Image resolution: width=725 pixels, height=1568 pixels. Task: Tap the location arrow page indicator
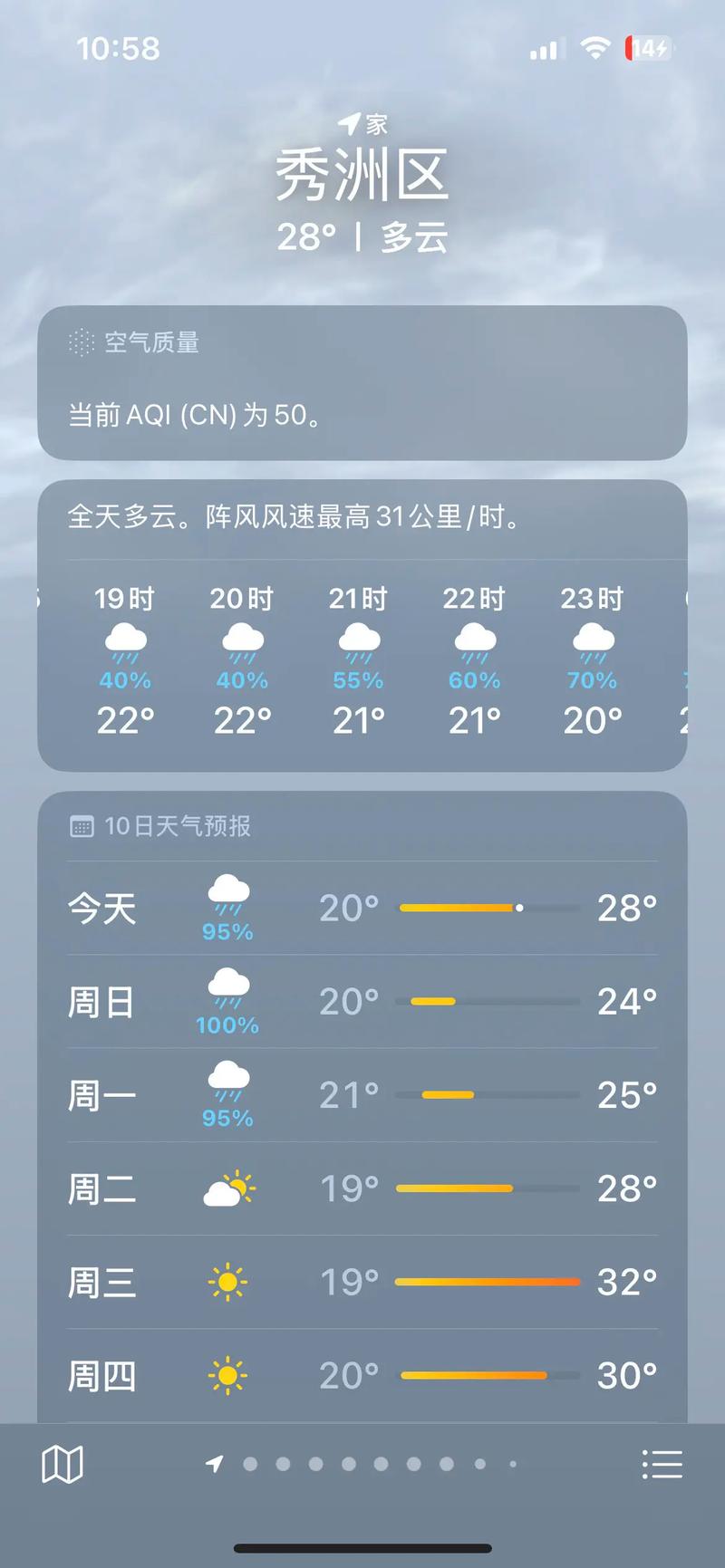215,1462
